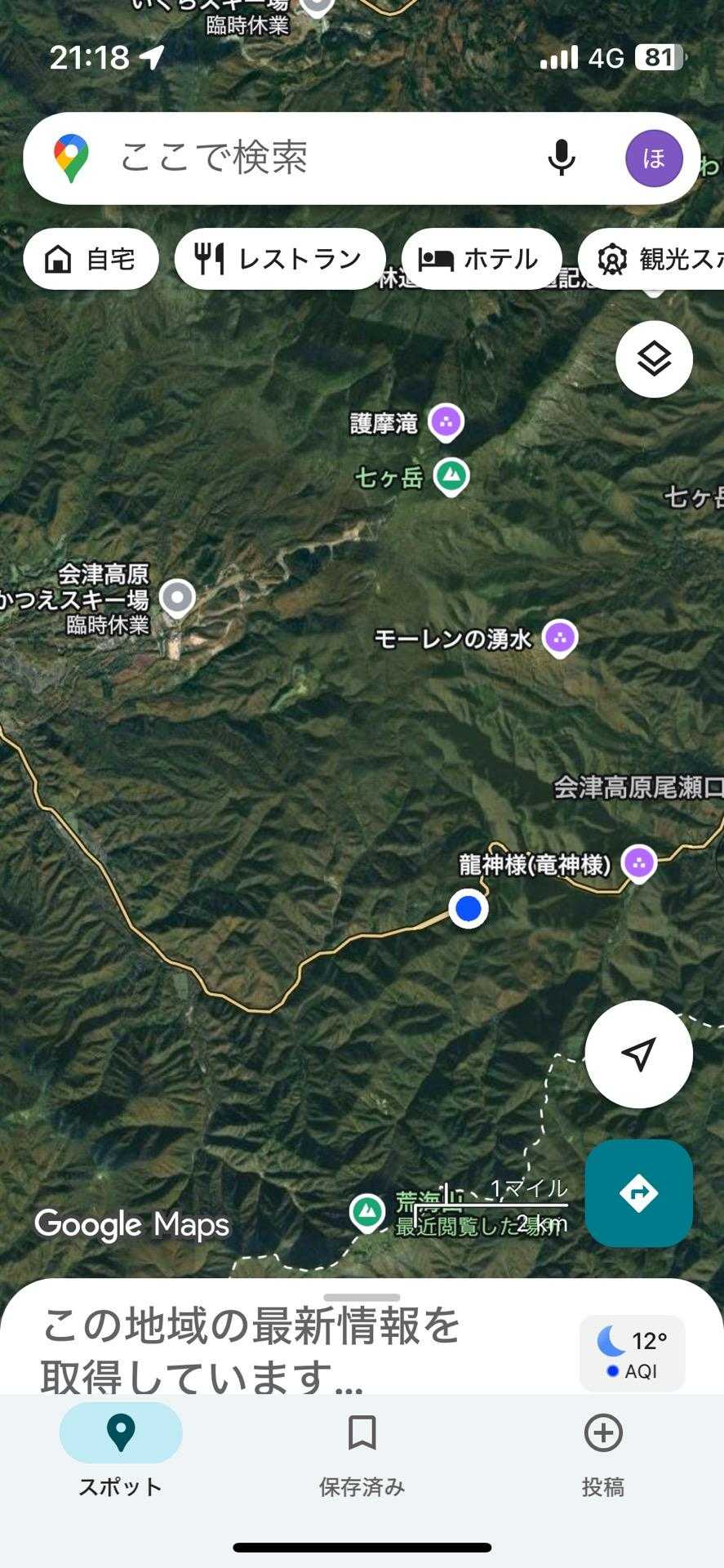Open the 龍神様(竜神様) place pin
The width and height of the screenshot is (724, 1568).
pos(639,864)
